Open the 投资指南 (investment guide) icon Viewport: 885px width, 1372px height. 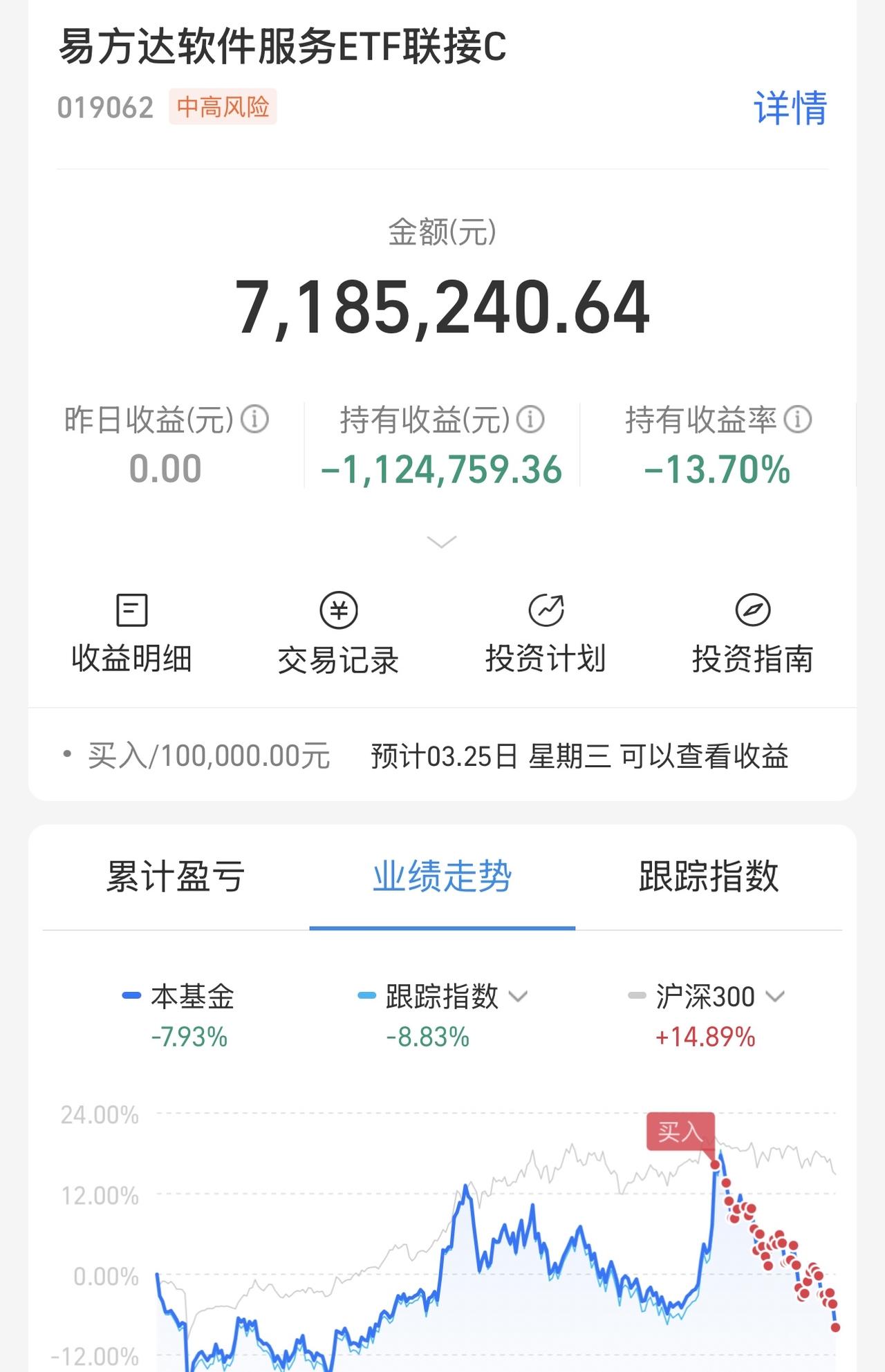(x=754, y=630)
